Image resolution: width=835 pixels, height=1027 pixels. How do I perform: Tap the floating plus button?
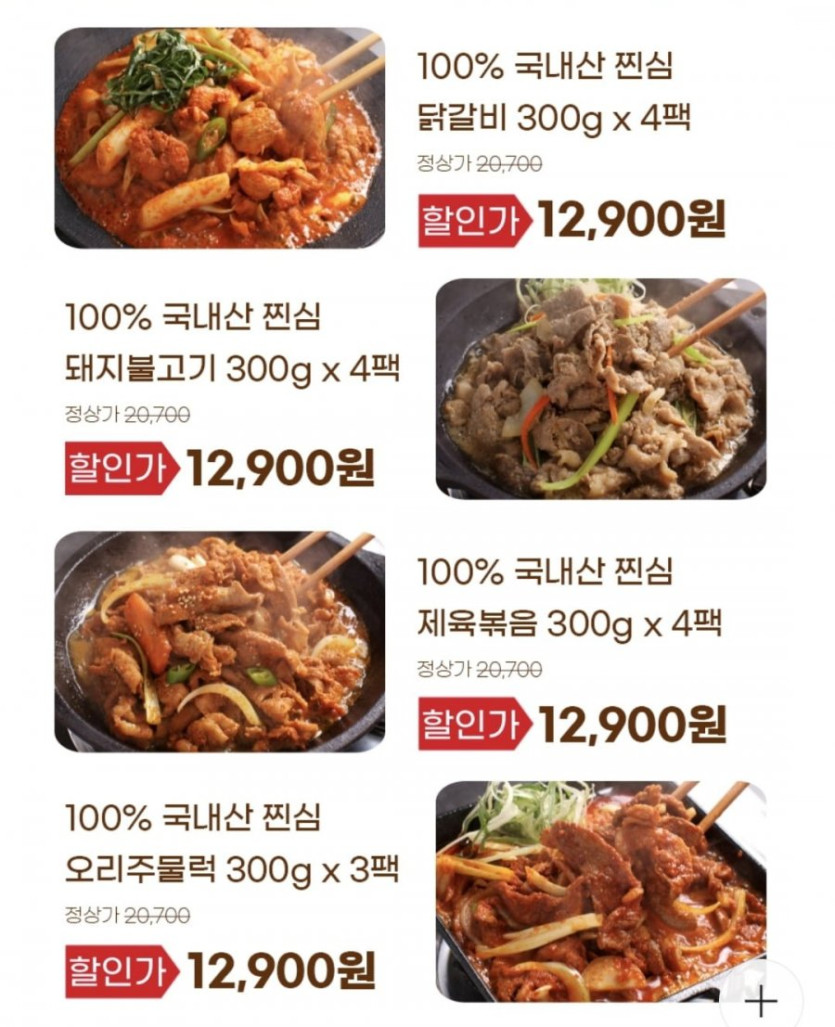(762, 1000)
